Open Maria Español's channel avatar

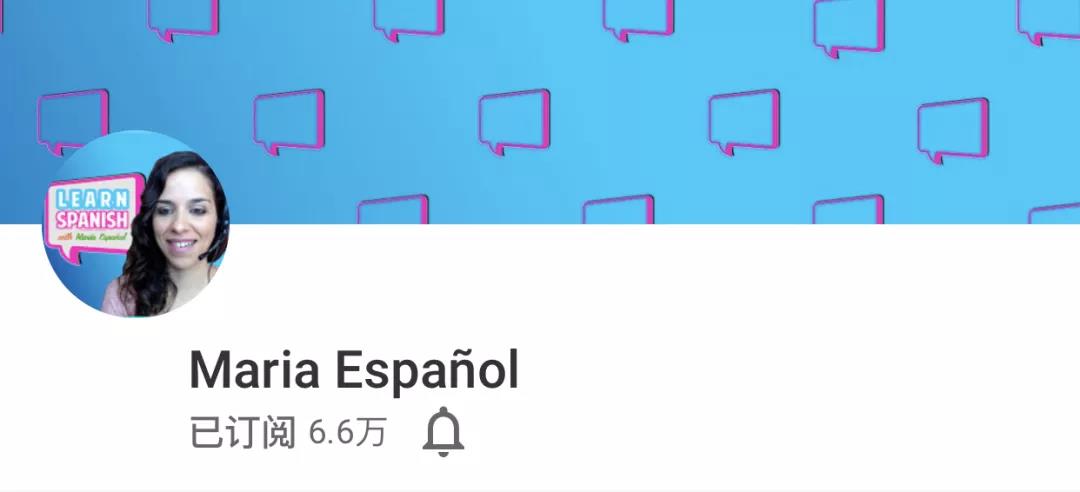tap(135, 224)
